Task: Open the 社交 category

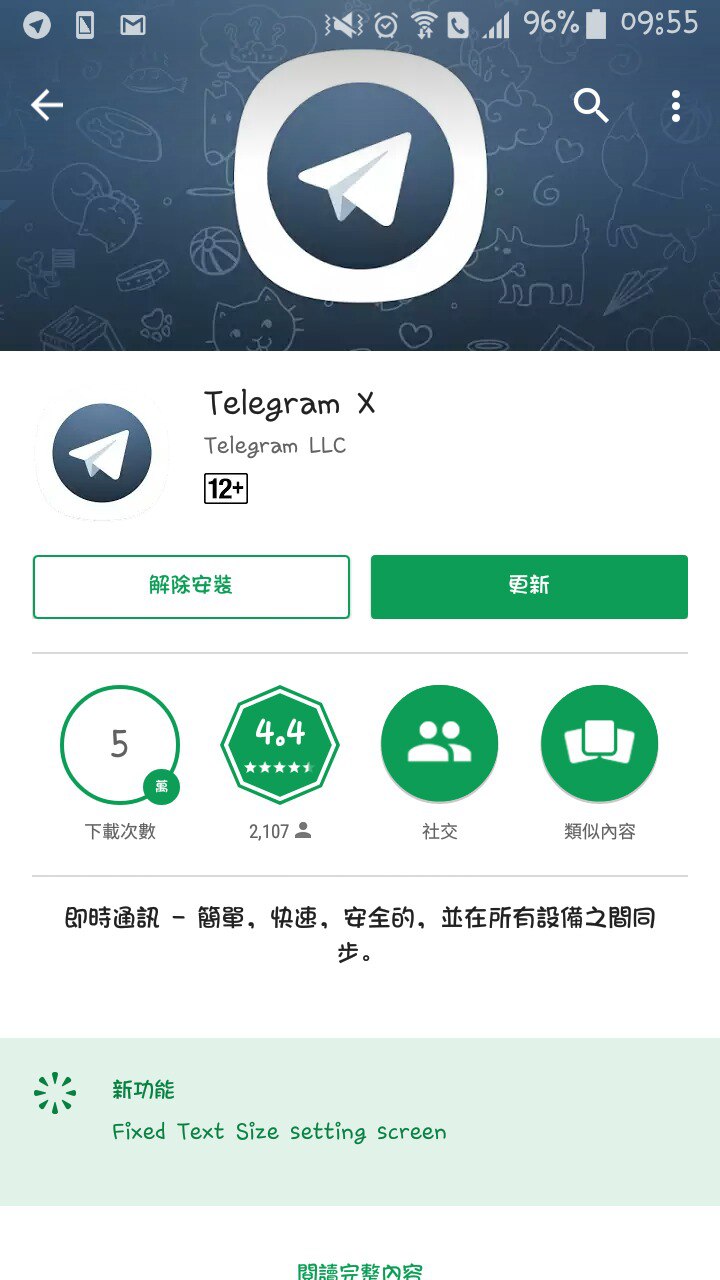Action: click(x=439, y=745)
